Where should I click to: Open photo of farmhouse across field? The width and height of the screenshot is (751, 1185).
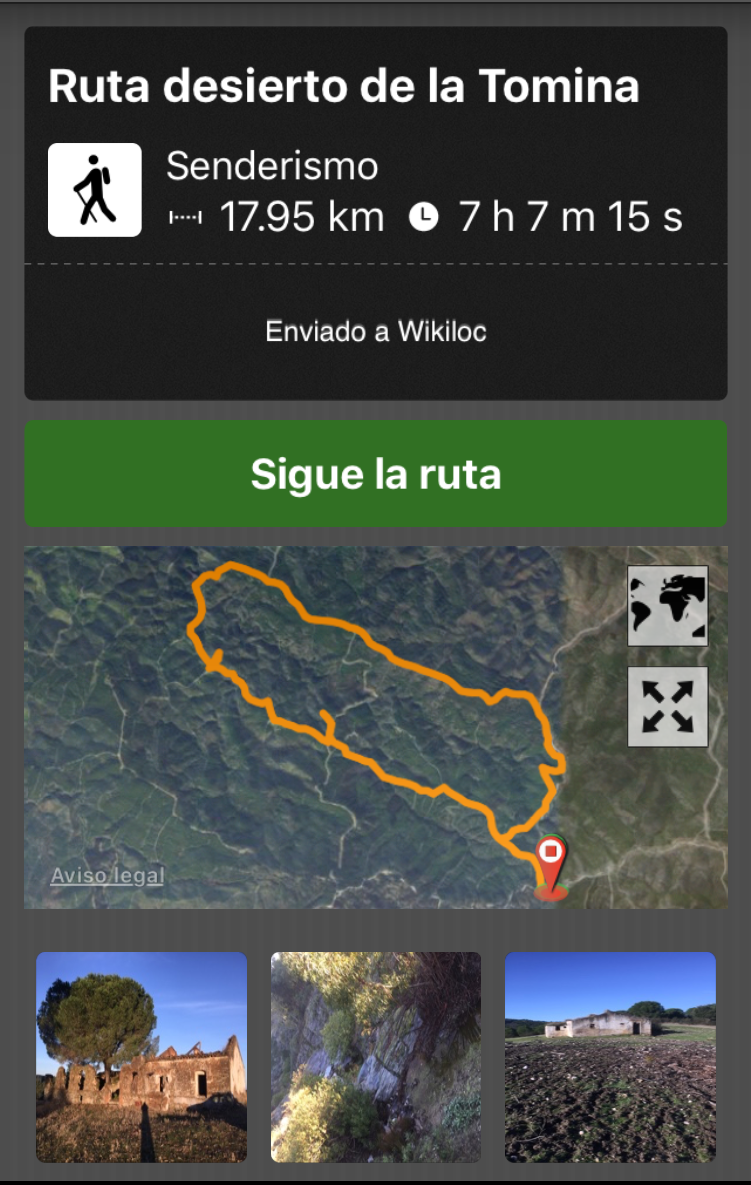(x=610, y=1057)
